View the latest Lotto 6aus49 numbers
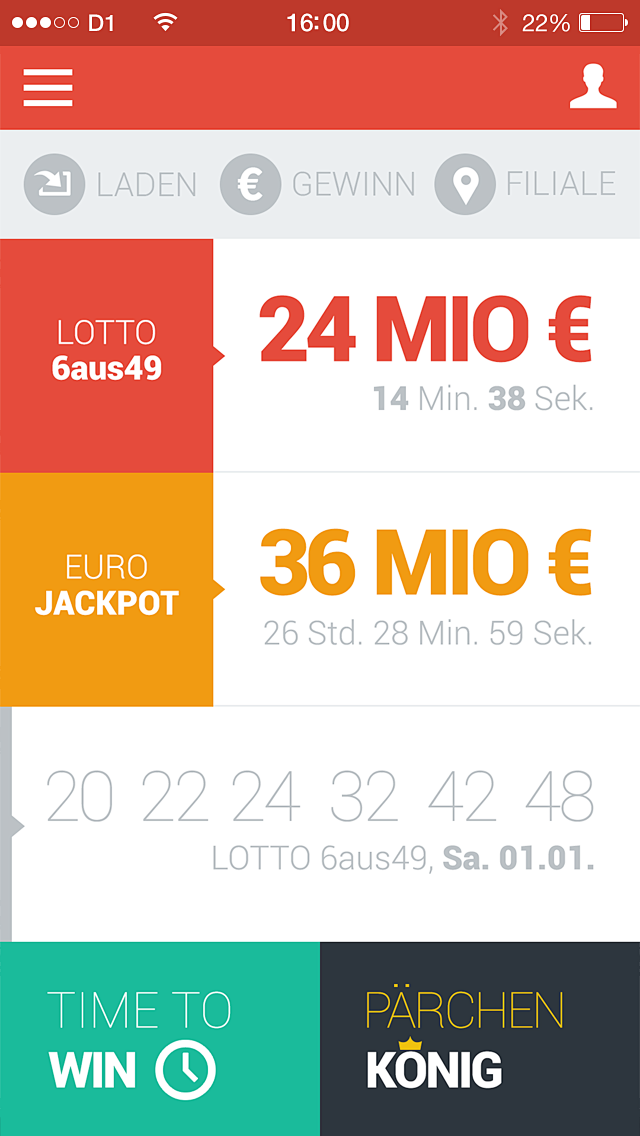This screenshot has height=1136, width=640. pos(320,824)
